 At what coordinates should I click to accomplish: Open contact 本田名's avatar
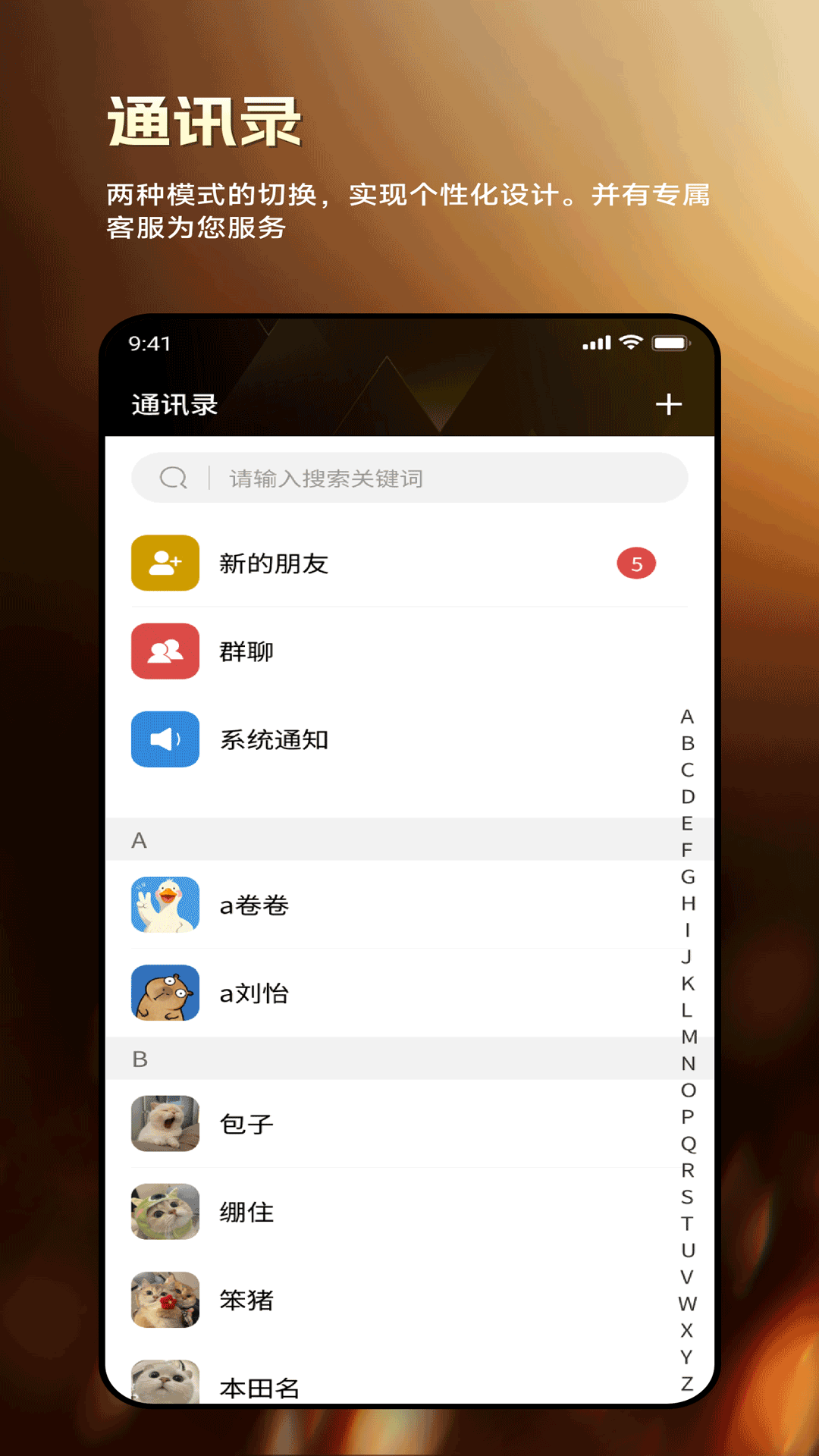(x=165, y=1382)
